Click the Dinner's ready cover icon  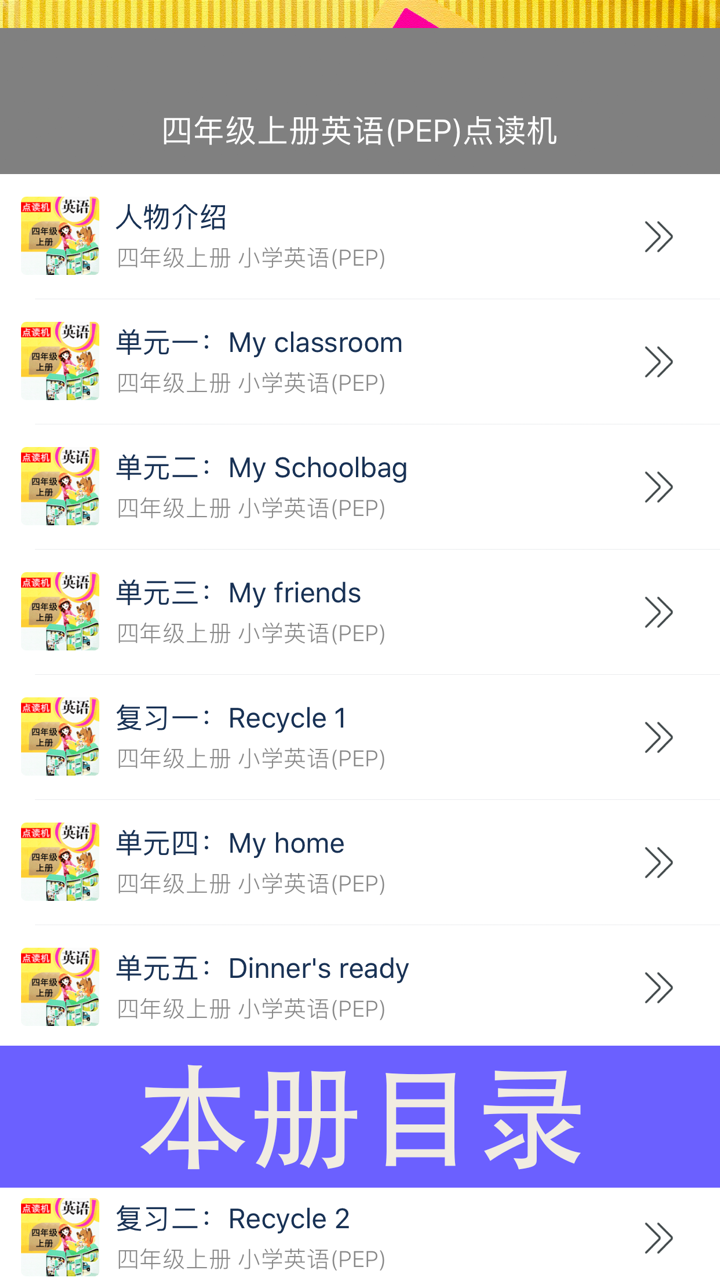click(60, 986)
